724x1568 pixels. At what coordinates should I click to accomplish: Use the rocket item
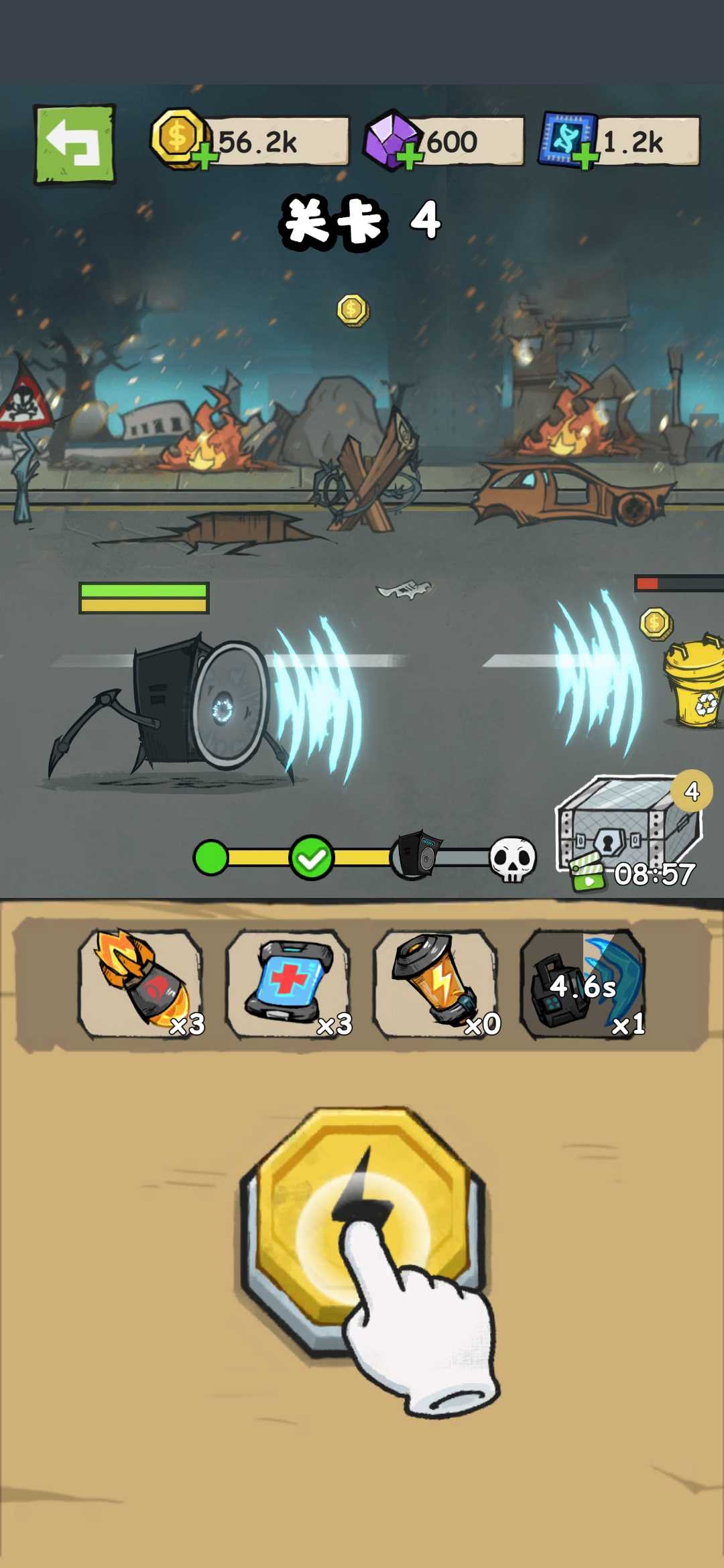tap(140, 984)
